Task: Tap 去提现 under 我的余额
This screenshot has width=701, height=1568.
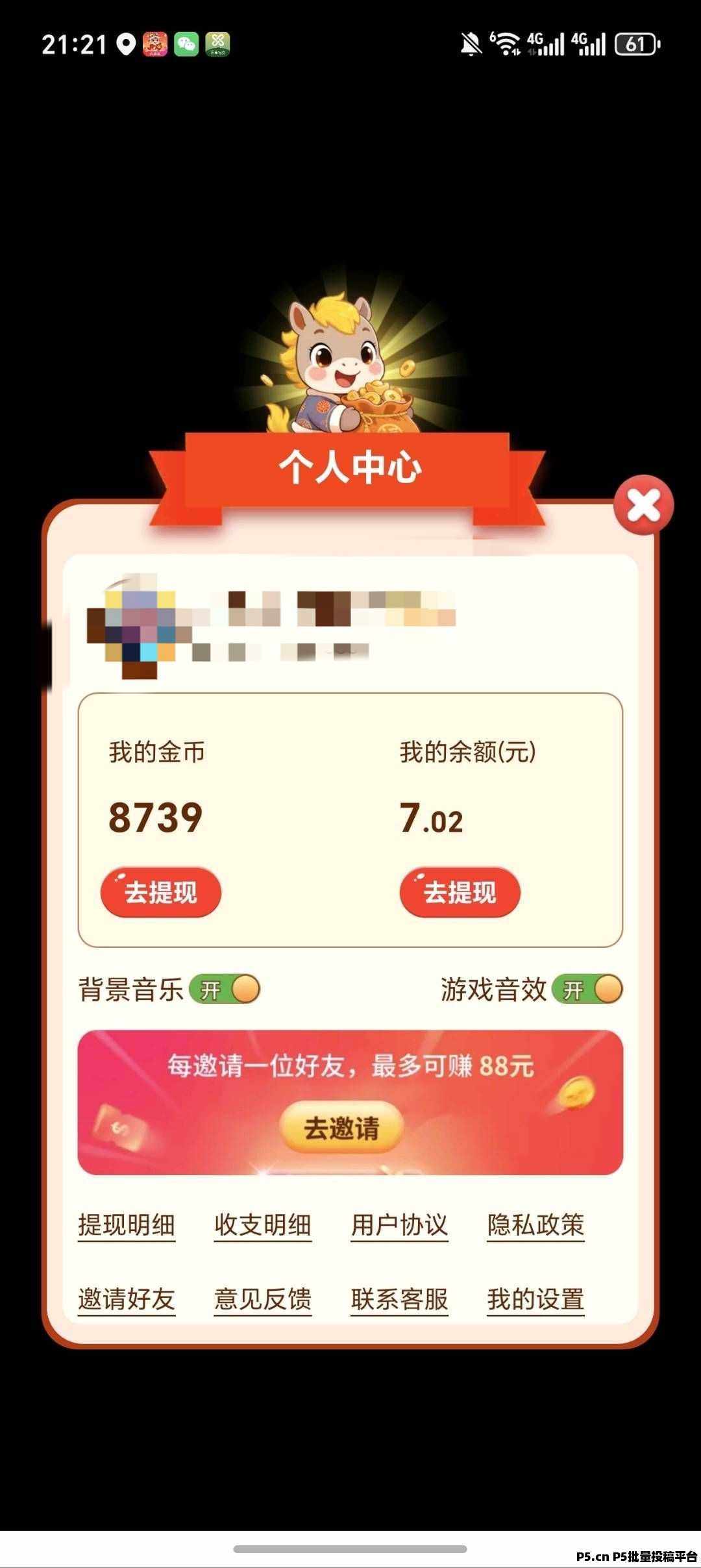Action: click(460, 892)
